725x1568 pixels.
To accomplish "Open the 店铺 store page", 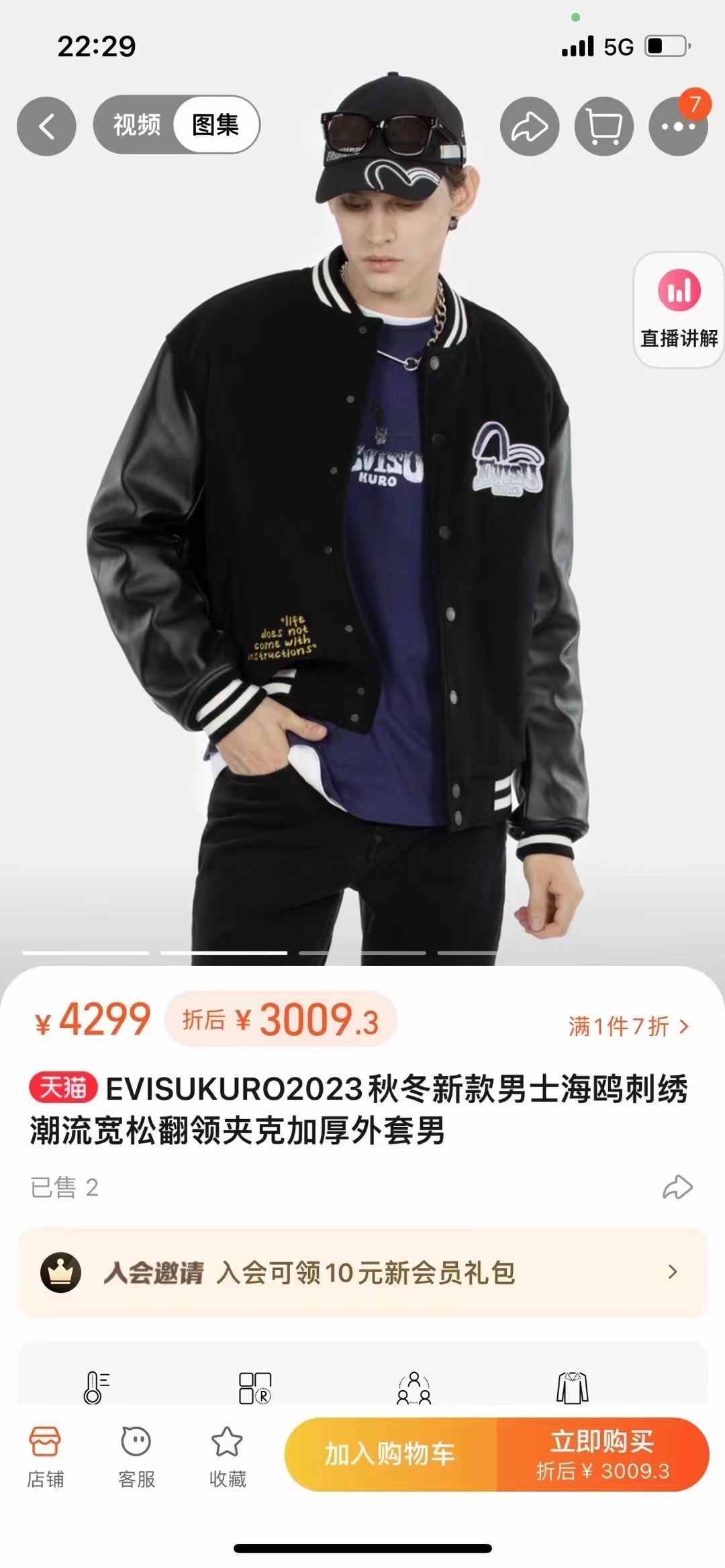I will (45, 1457).
